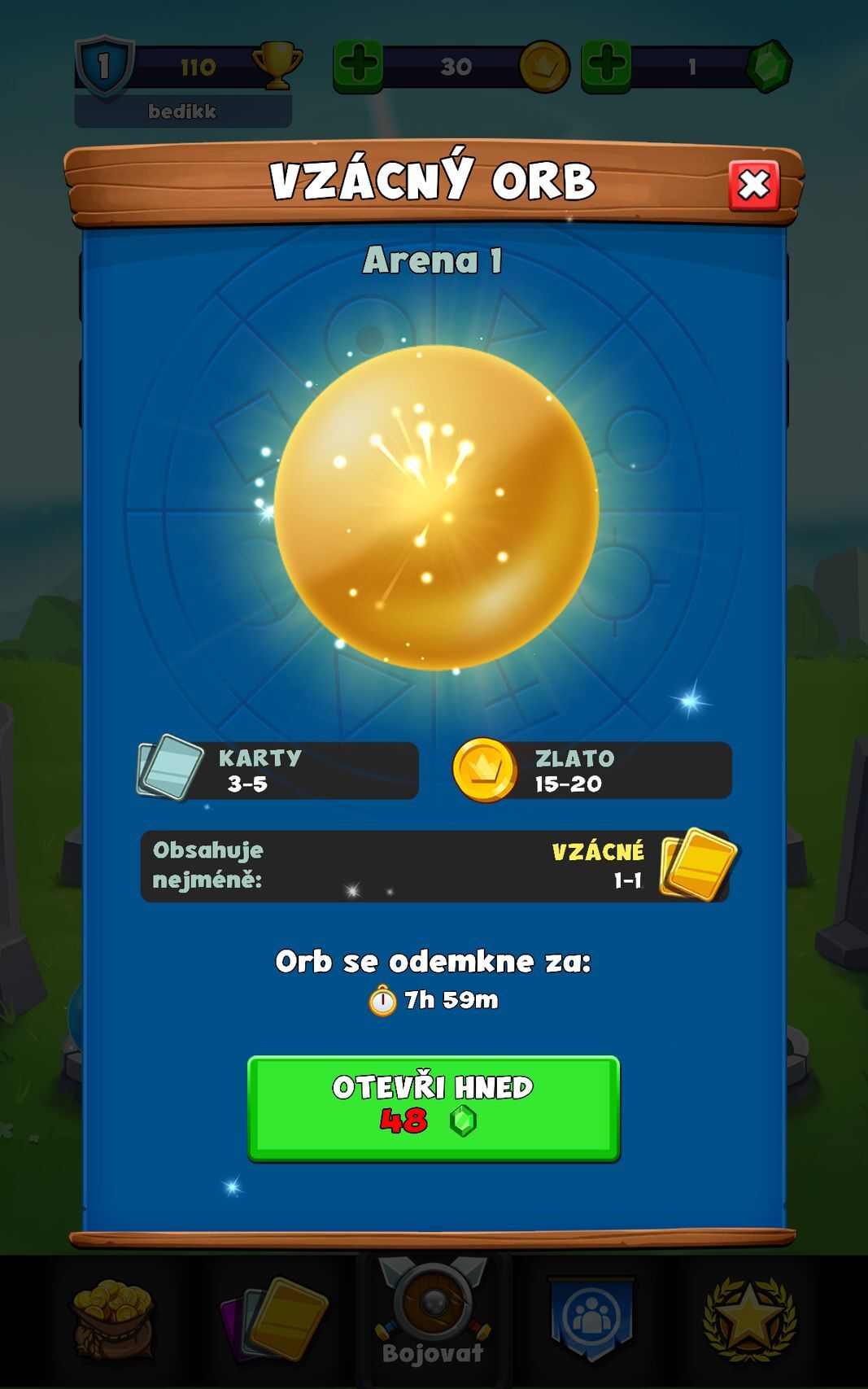
Task: Open the shop tab with the gold sack
Action: click(x=114, y=1320)
